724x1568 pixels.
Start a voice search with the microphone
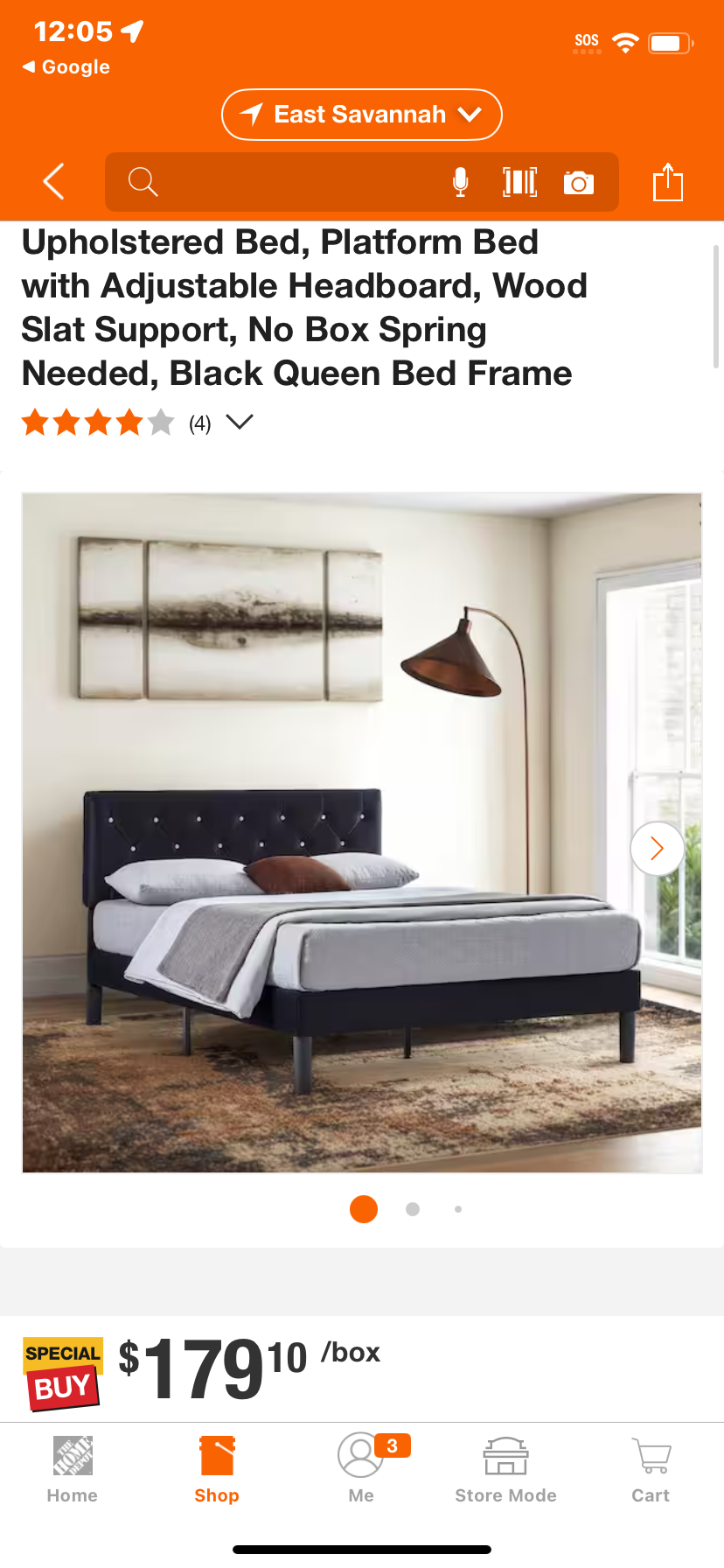[460, 182]
